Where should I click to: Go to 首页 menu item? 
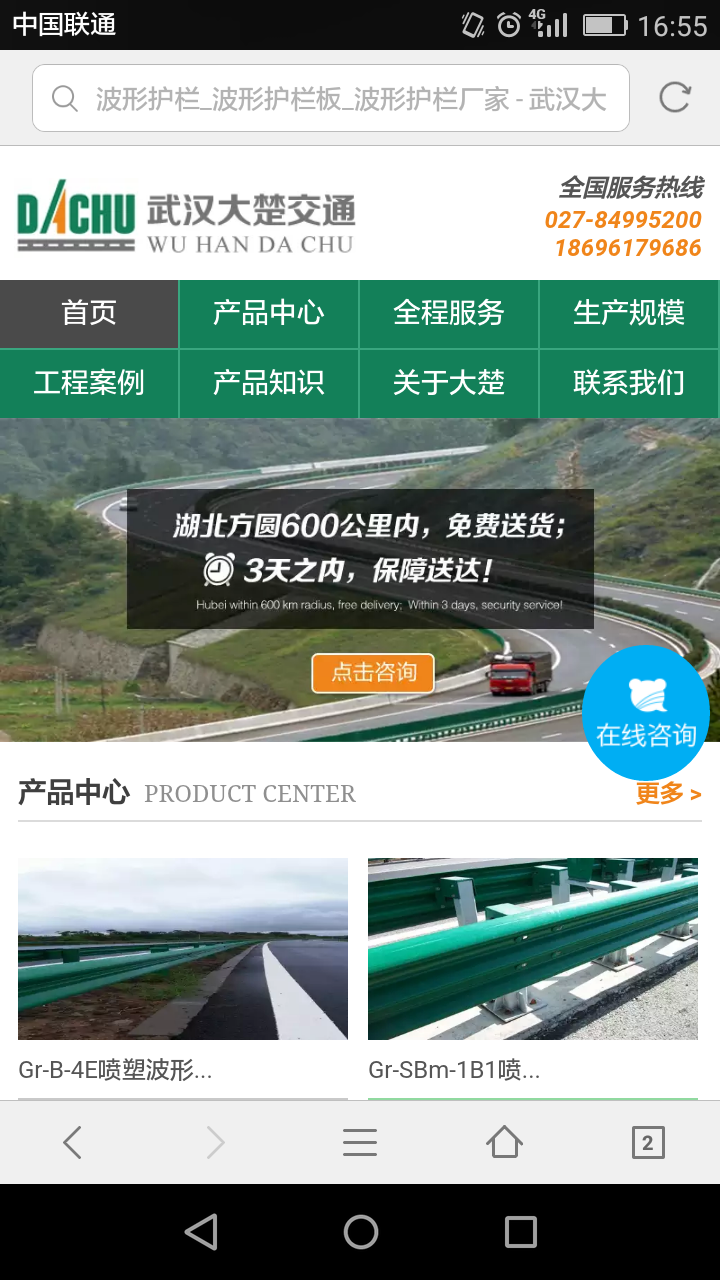89,314
